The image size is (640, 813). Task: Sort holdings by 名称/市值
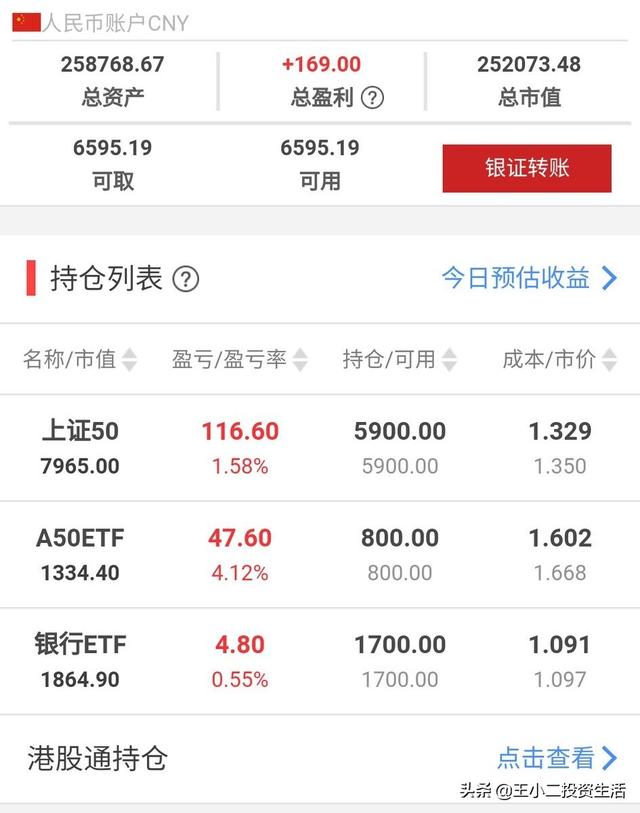pos(80,360)
